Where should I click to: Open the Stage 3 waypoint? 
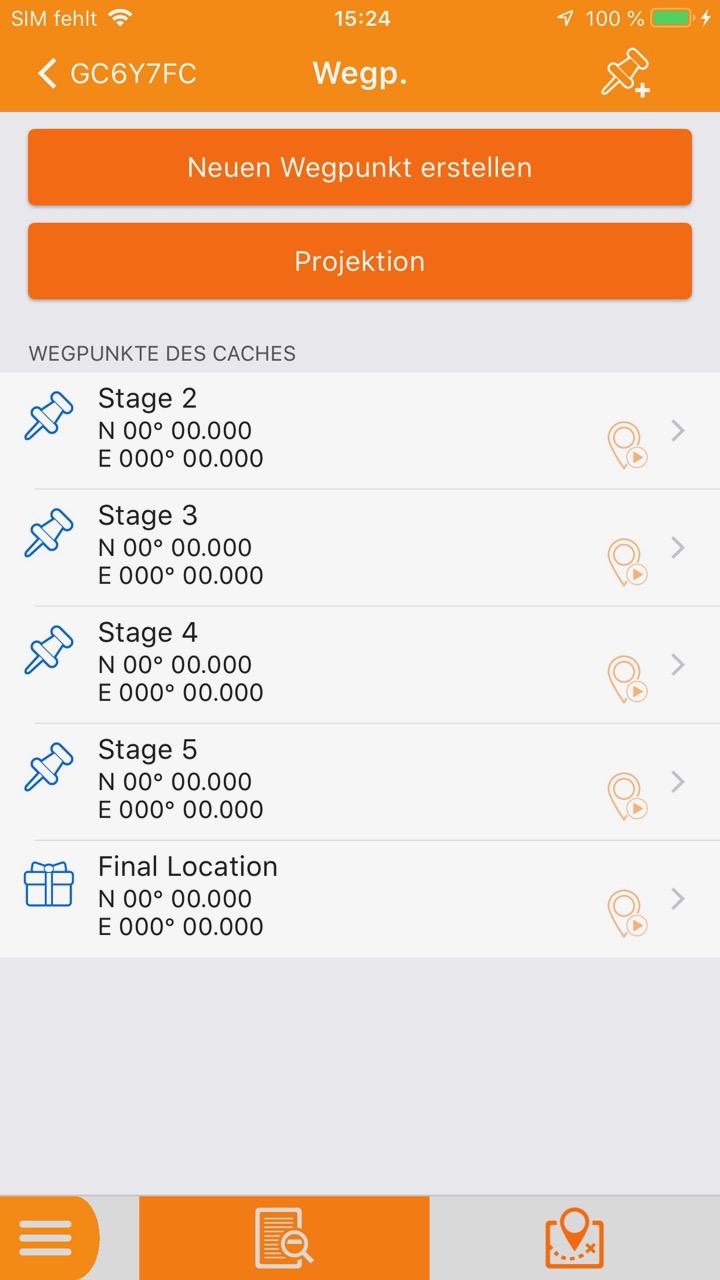[x=360, y=547]
